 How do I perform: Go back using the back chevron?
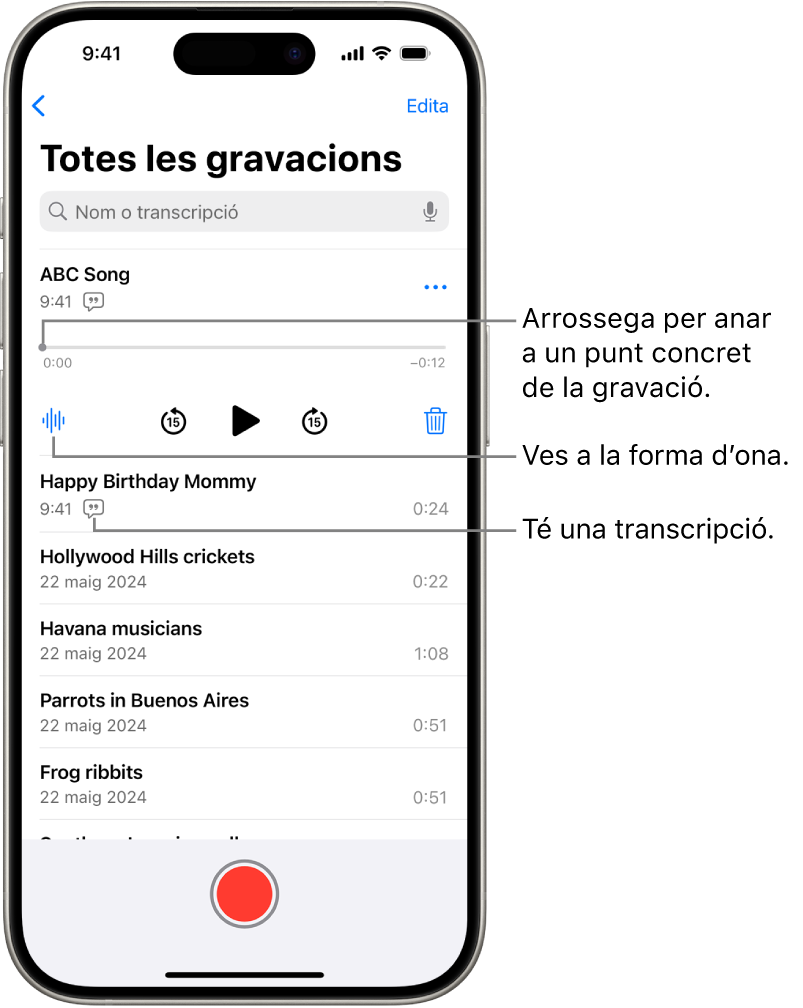point(38,105)
